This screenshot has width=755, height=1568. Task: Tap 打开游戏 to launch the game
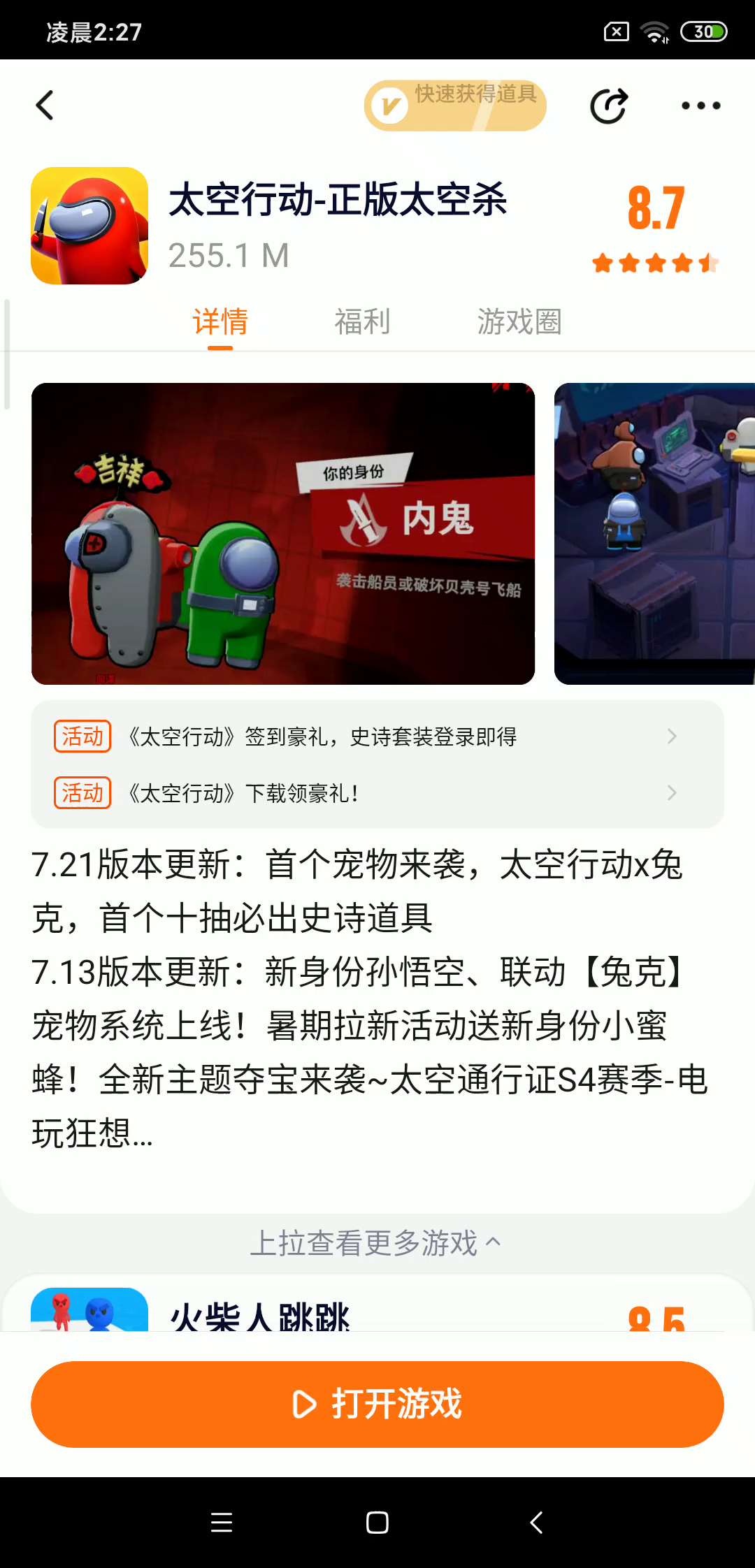click(377, 1404)
